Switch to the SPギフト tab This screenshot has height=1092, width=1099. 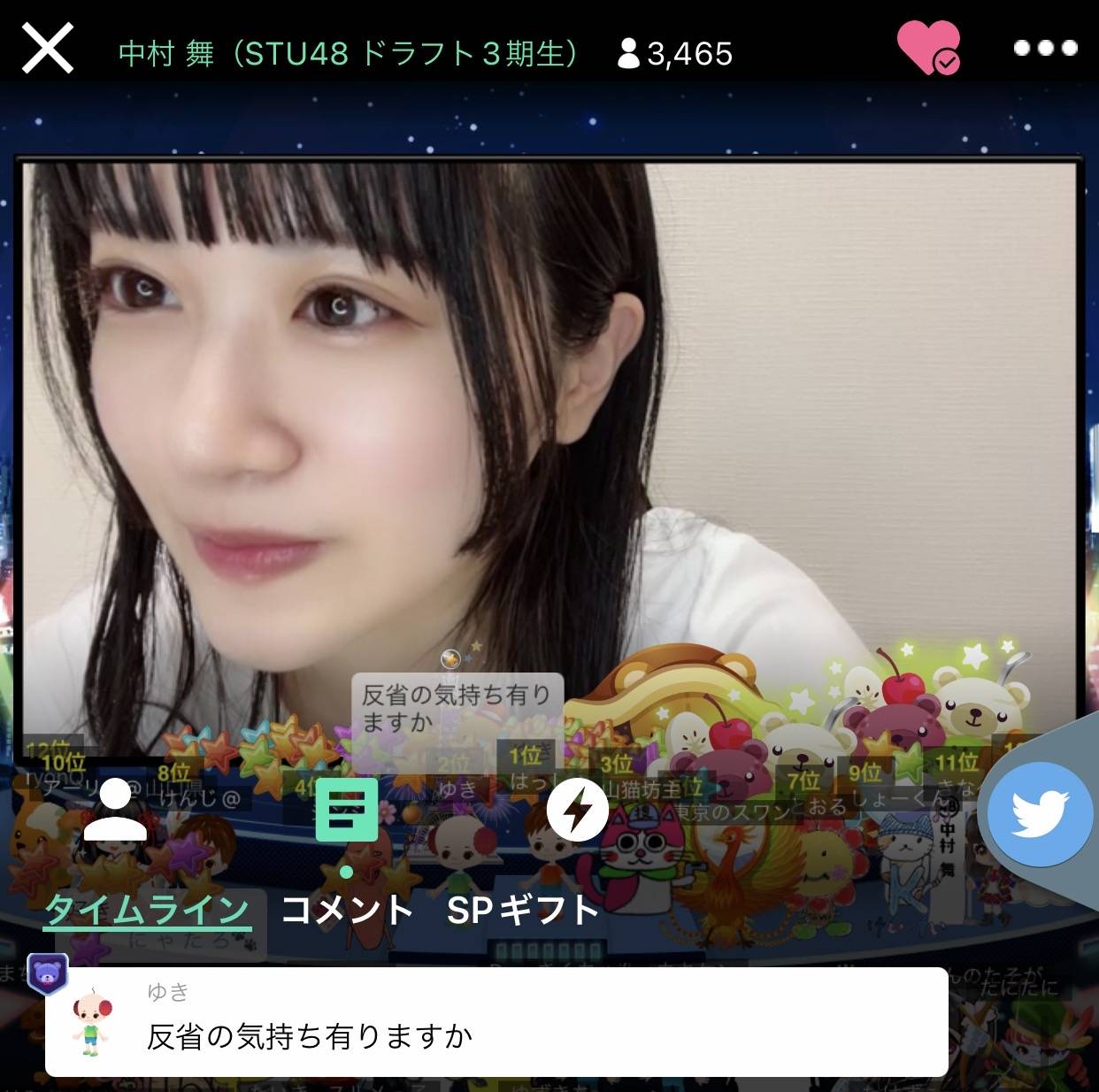coord(523,910)
